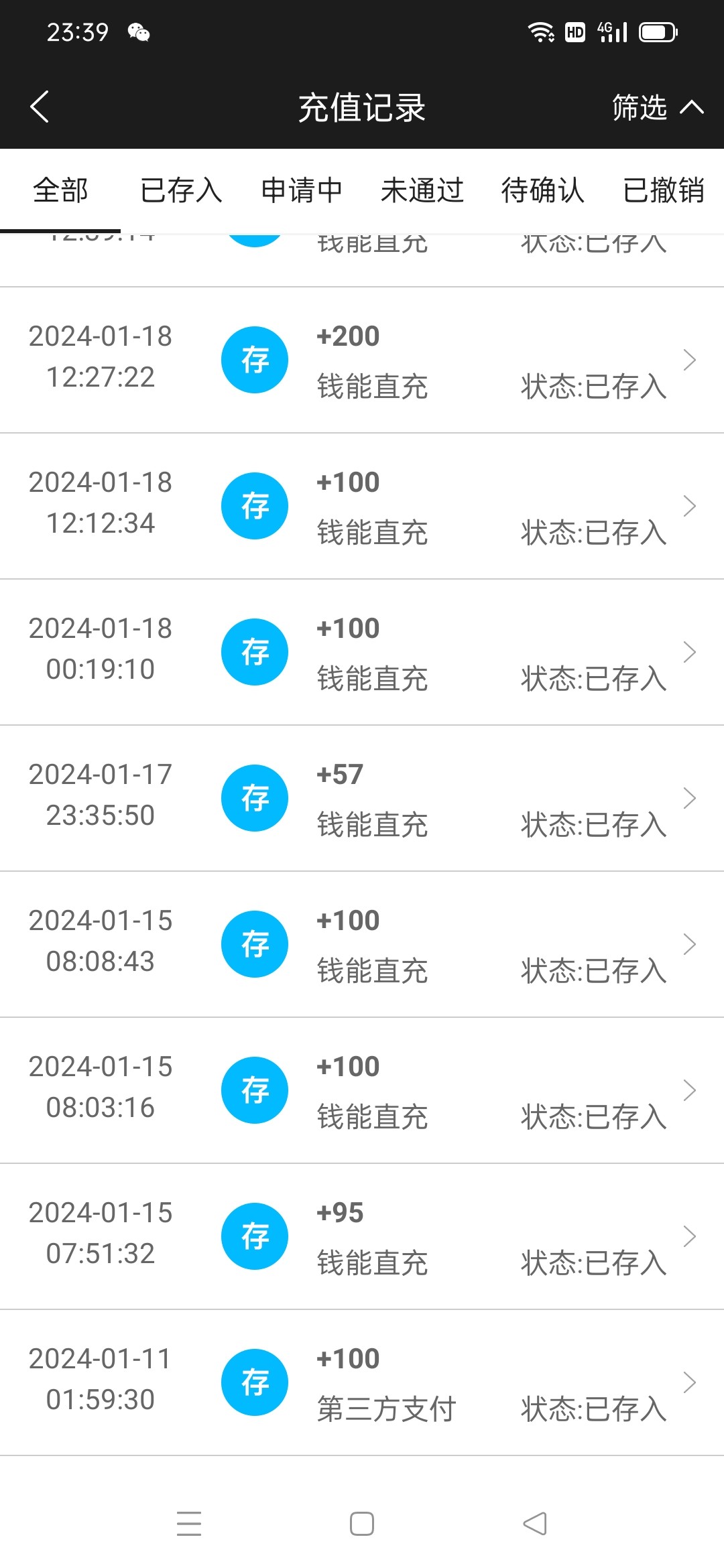View the +100 deposit at 00:19:10
Image resolution: width=724 pixels, height=1568 pixels.
click(362, 653)
